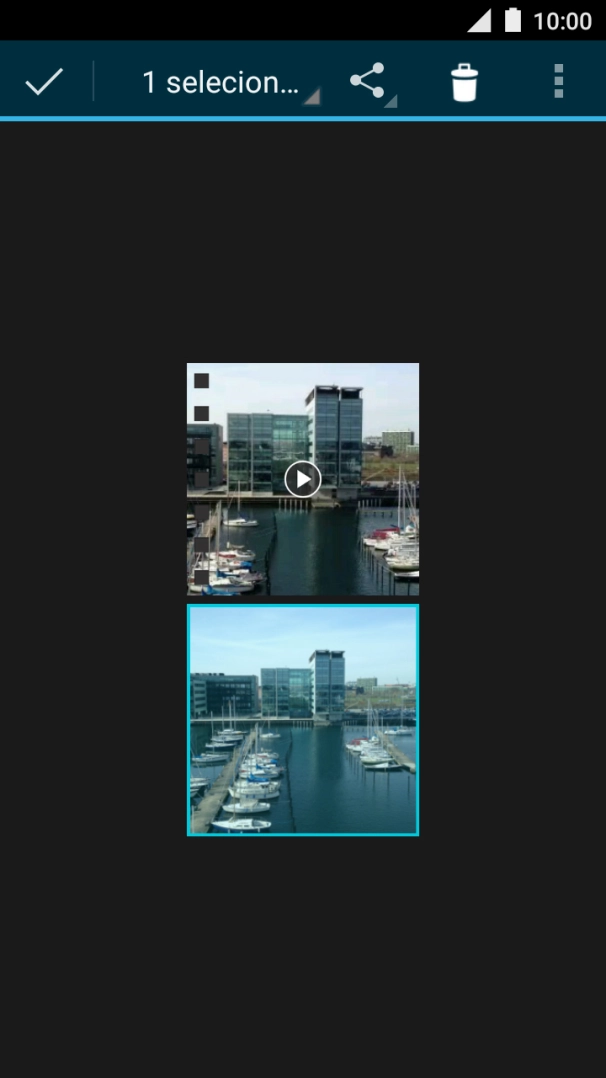The height and width of the screenshot is (1078, 606).
Task: Open the '1 selecion...' selection dropdown
Action: click(226, 82)
